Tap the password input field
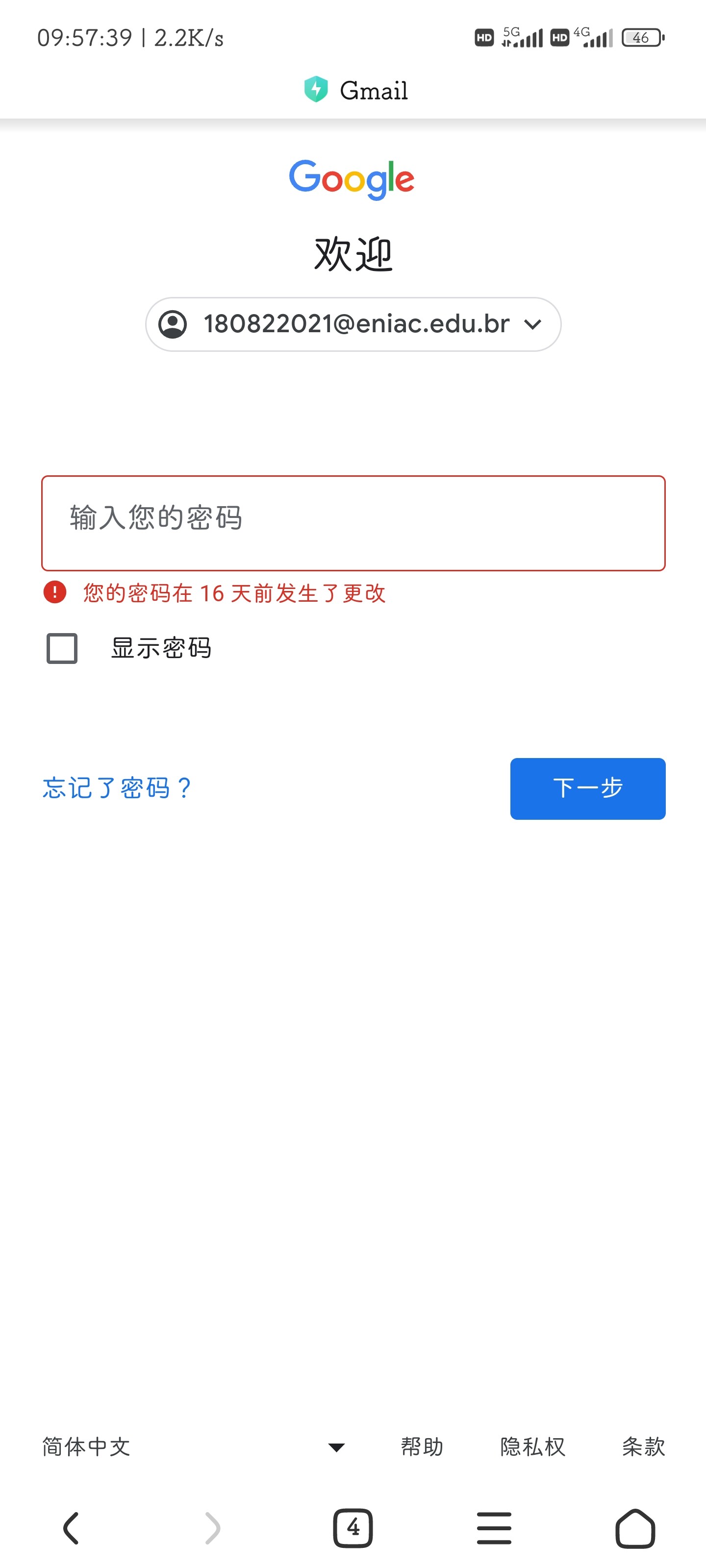Screen dimensions: 706x1568 coord(353,523)
